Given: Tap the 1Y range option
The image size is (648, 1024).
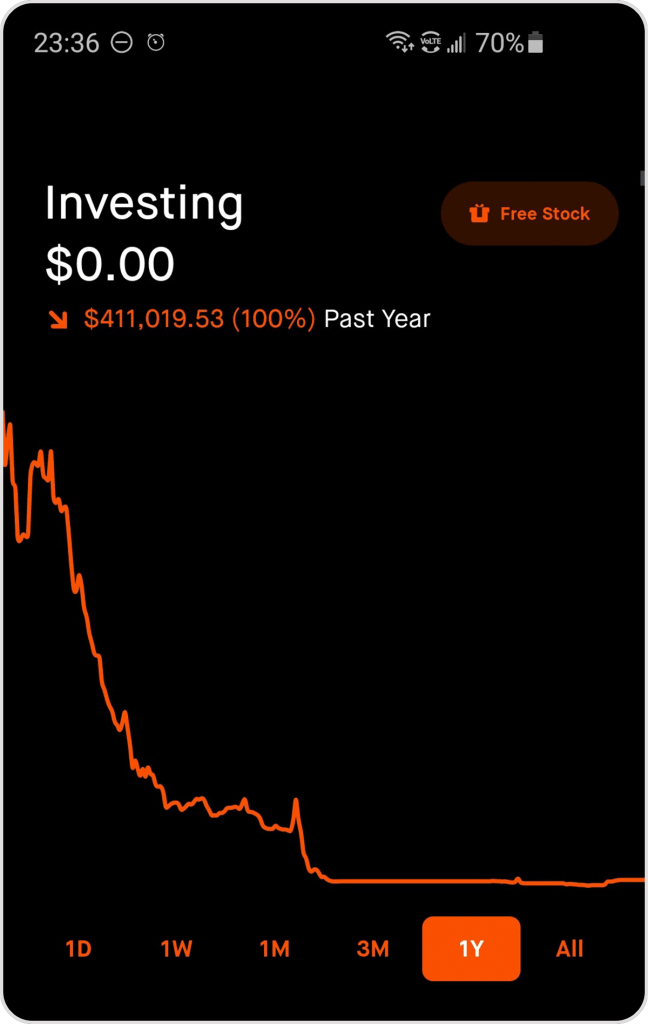Looking at the screenshot, I should (471, 949).
